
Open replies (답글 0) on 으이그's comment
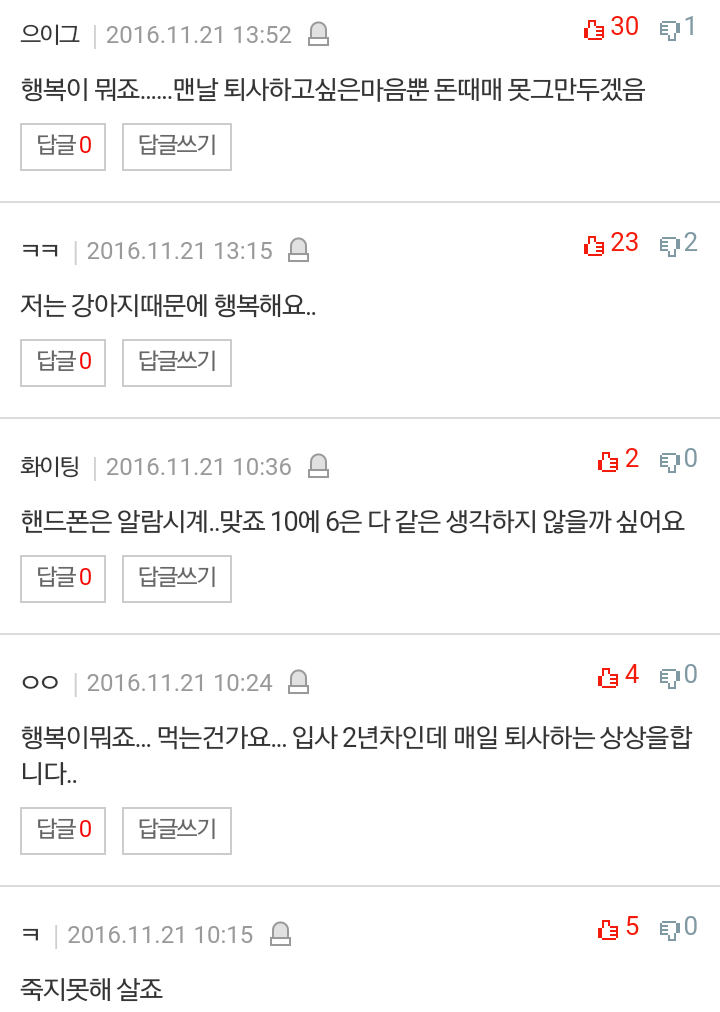[63, 146]
